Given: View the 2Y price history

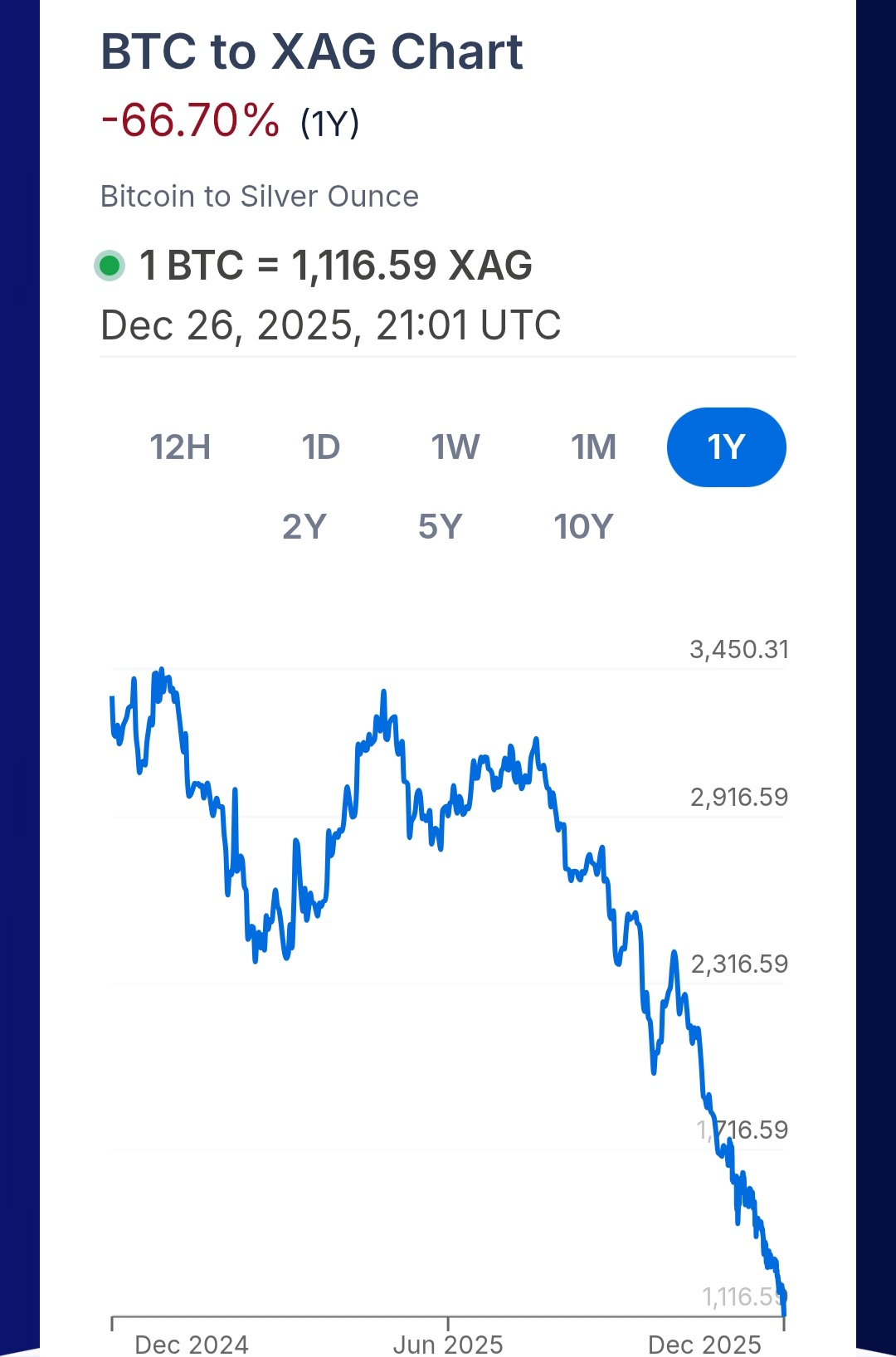Looking at the screenshot, I should coord(304,526).
